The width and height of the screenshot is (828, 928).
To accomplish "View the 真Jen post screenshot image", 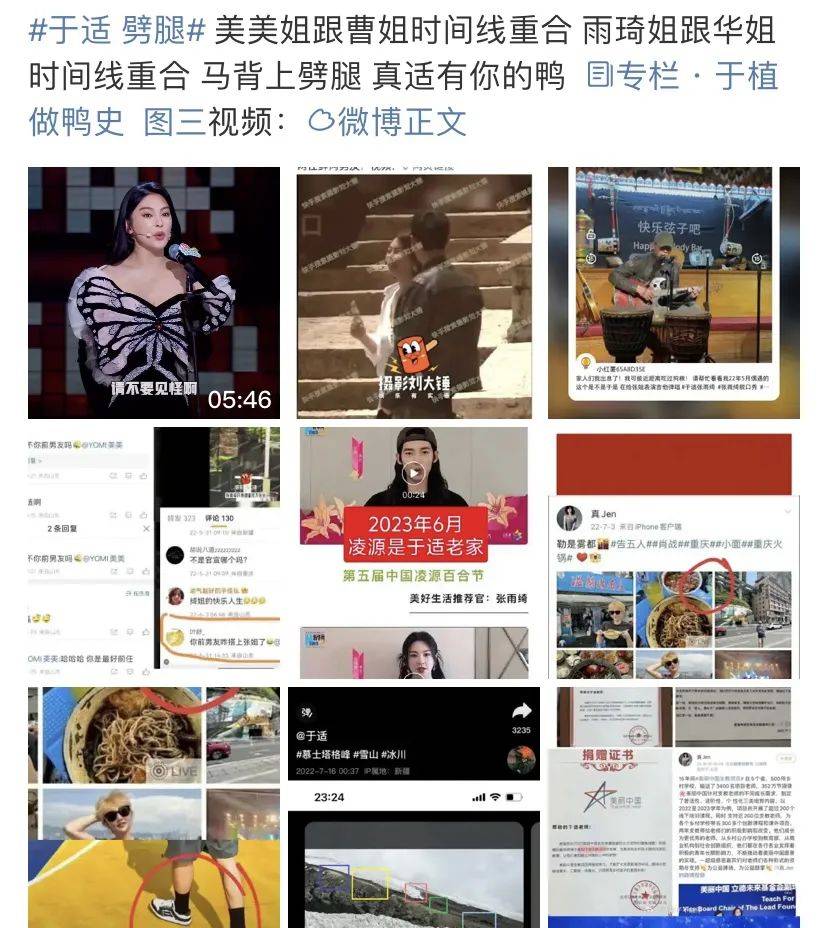I will [x=673, y=548].
